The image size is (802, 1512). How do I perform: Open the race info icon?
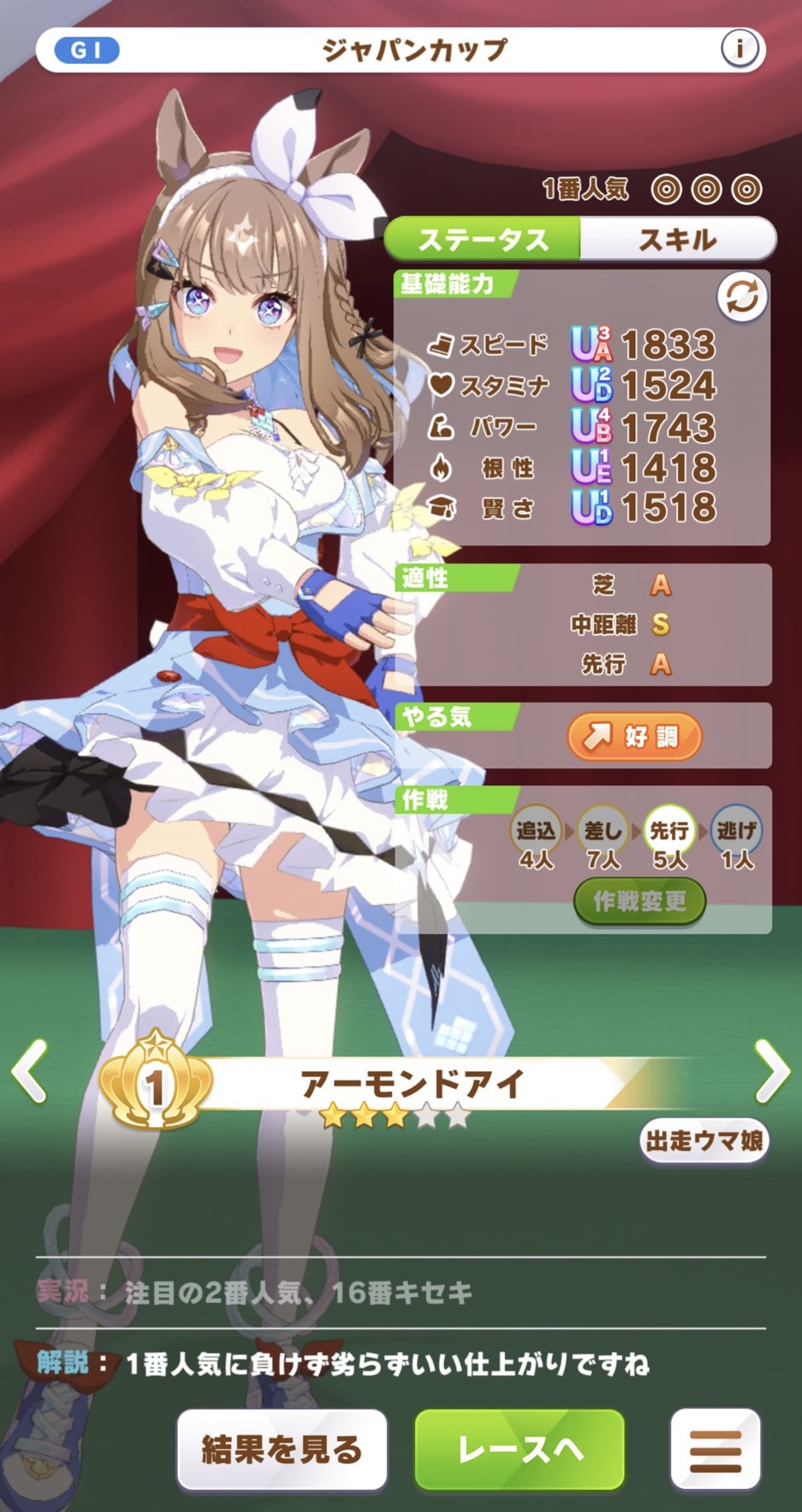(x=739, y=49)
